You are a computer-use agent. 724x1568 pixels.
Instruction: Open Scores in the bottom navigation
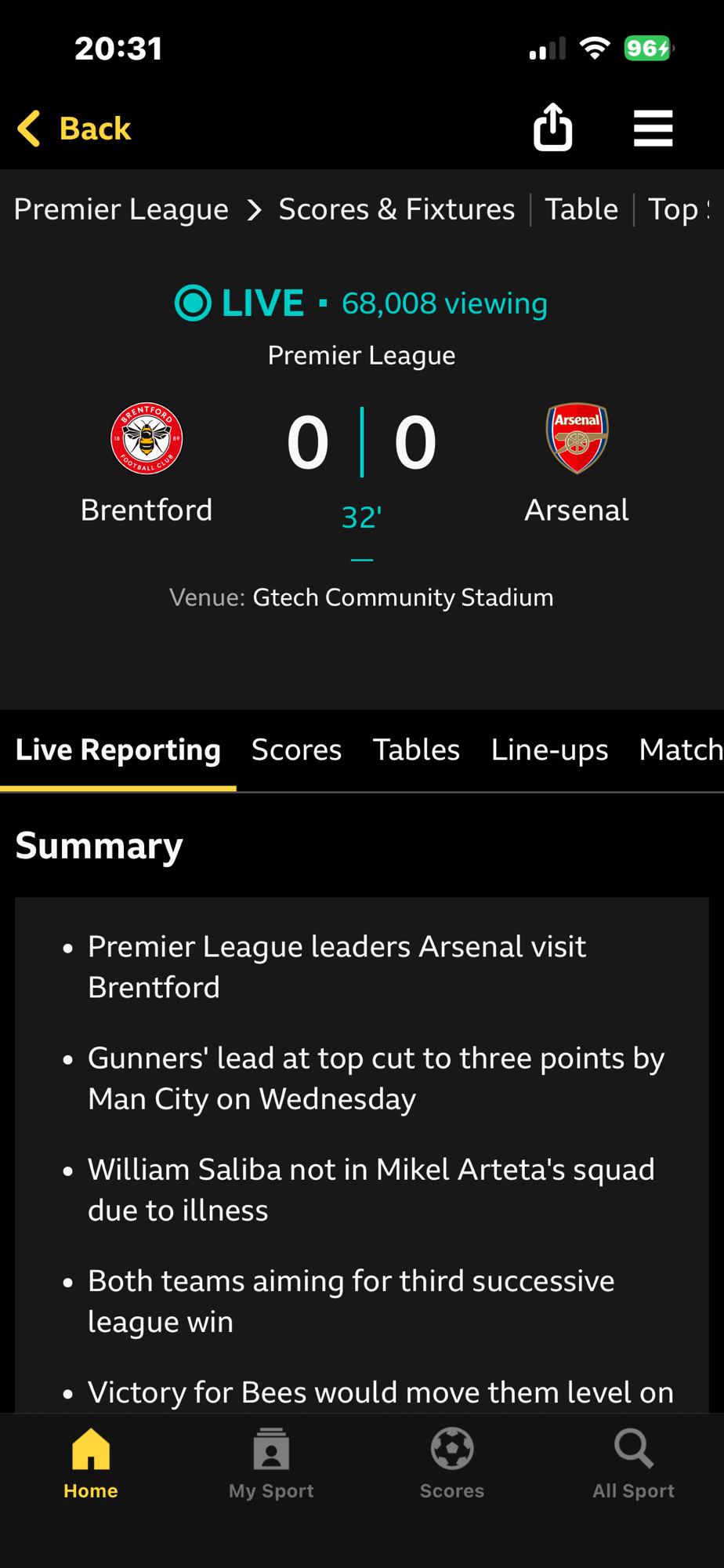tap(452, 1463)
